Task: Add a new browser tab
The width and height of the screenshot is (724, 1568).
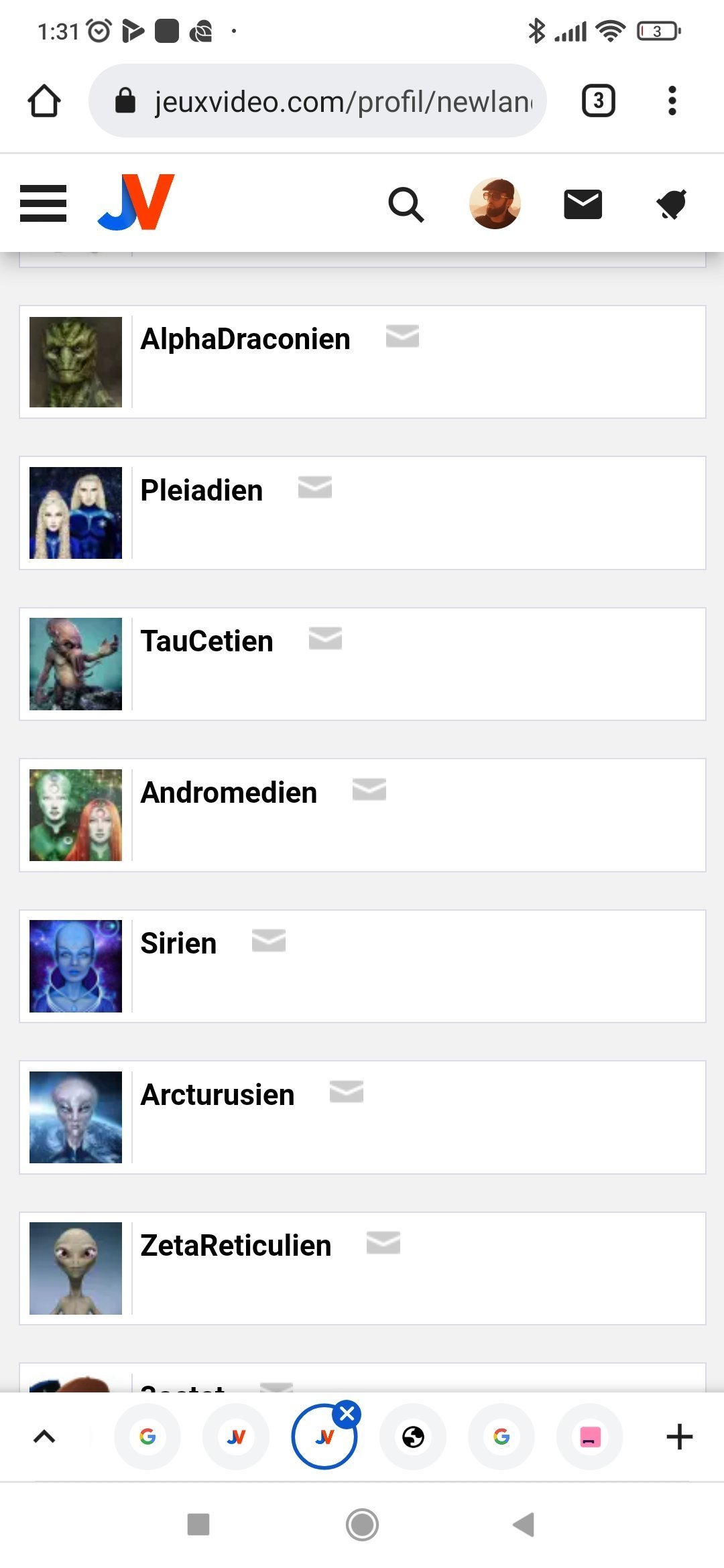Action: 679,1437
